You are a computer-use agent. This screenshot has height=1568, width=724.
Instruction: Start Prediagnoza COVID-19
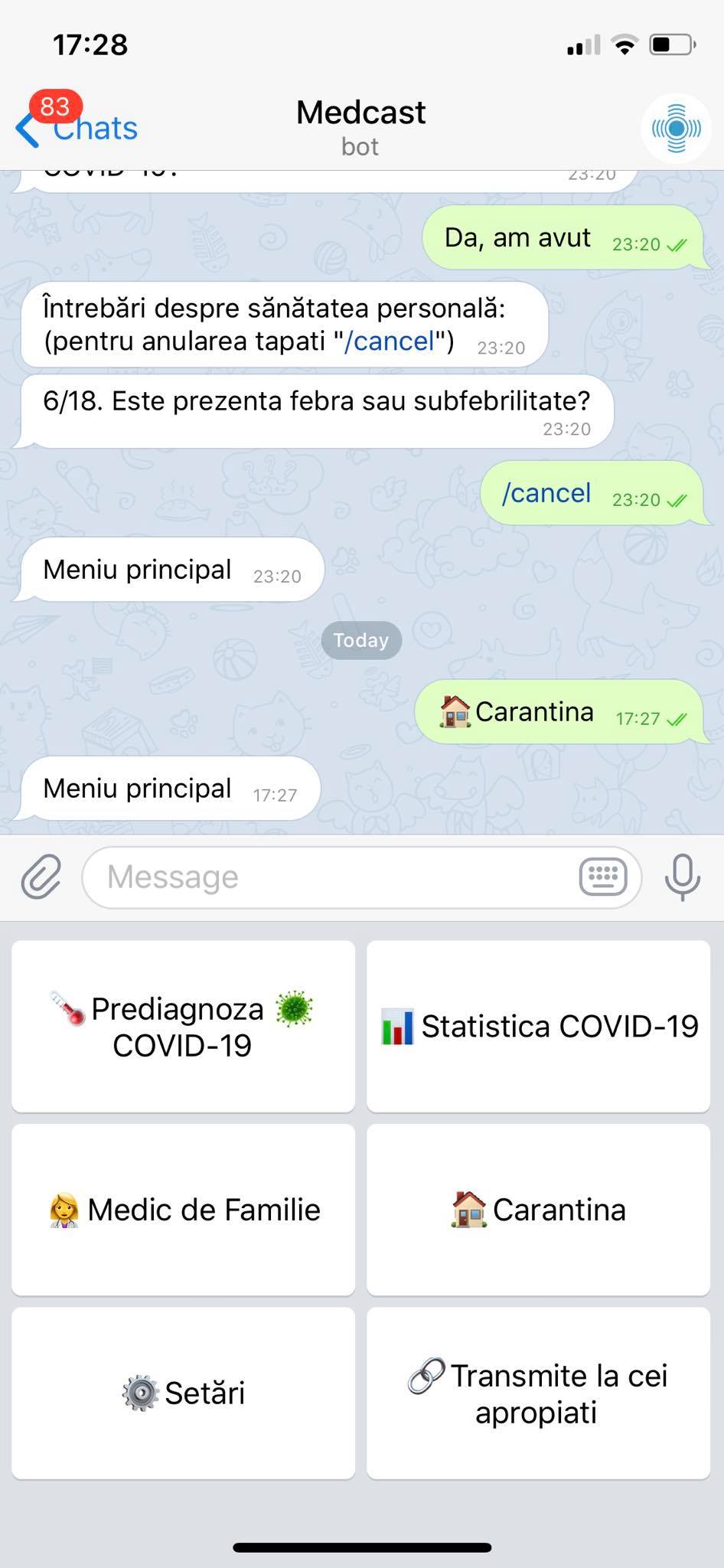point(183,1027)
